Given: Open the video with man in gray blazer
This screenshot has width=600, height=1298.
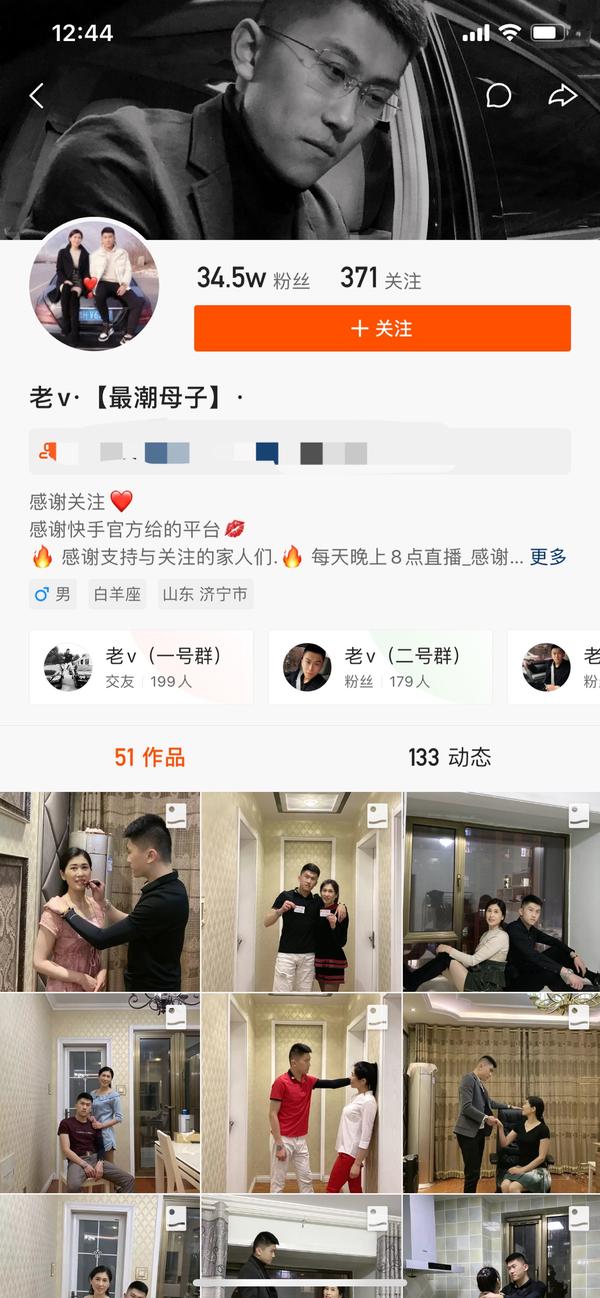Looking at the screenshot, I should [502, 1093].
